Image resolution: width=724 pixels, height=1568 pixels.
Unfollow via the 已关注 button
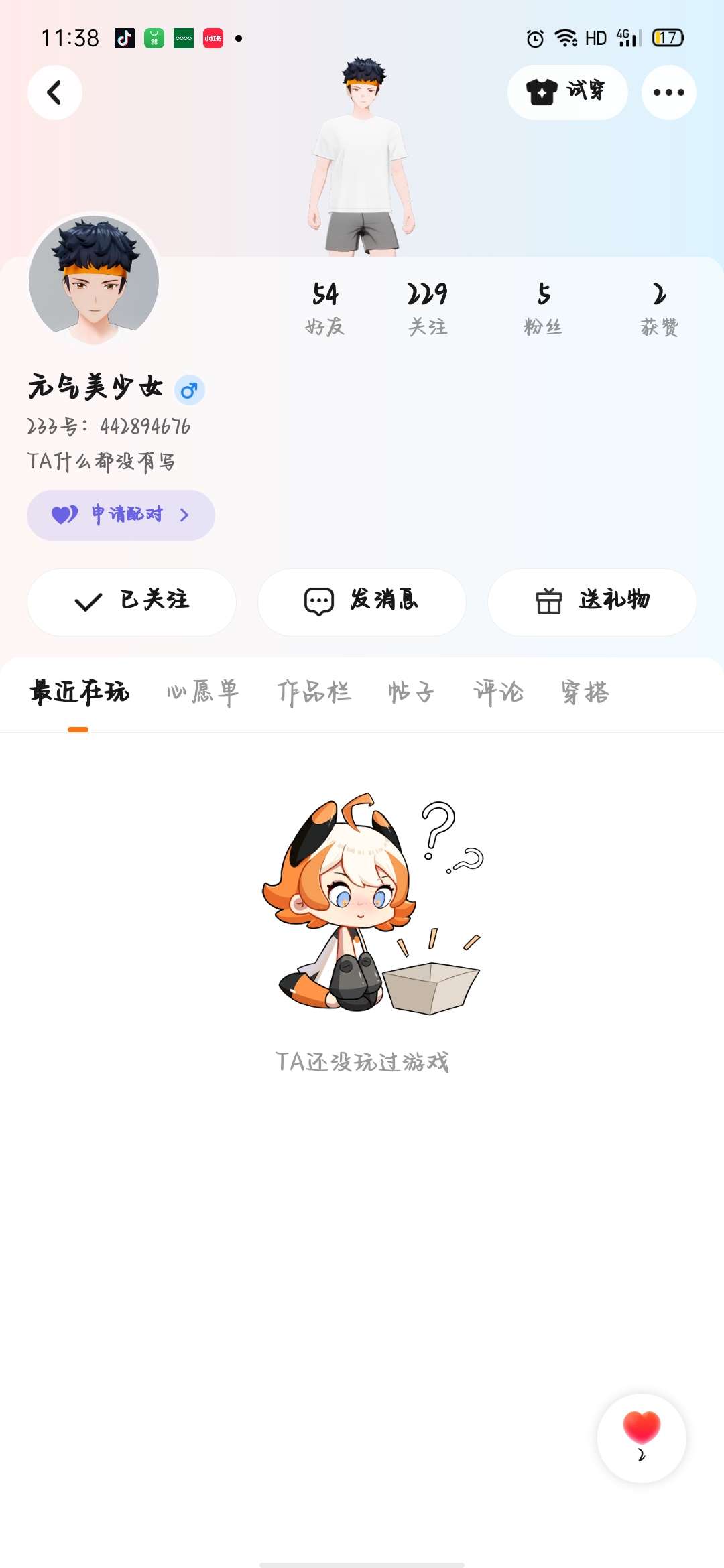pyautogui.click(x=131, y=602)
